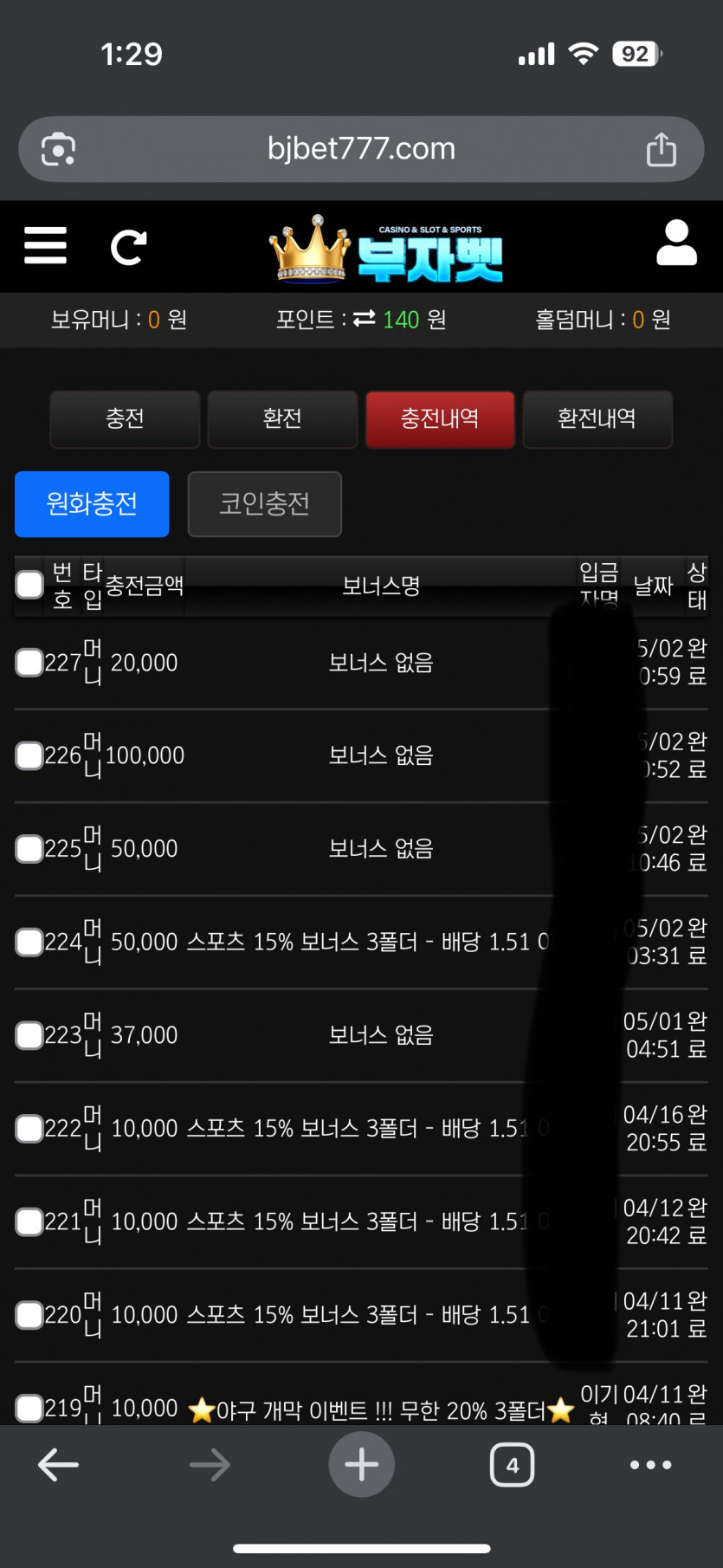Tap the point exchange arrows icon
The height and width of the screenshot is (1568, 723).
click(x=365, y=319)
